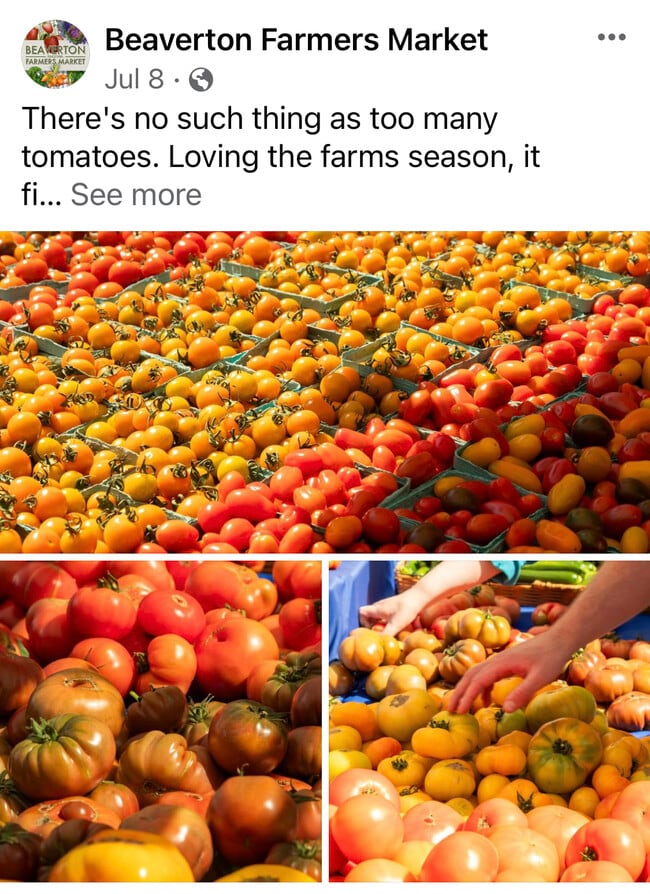Open the large cherry tomatoes photo
Screen dimensions: 650x894
325,392
